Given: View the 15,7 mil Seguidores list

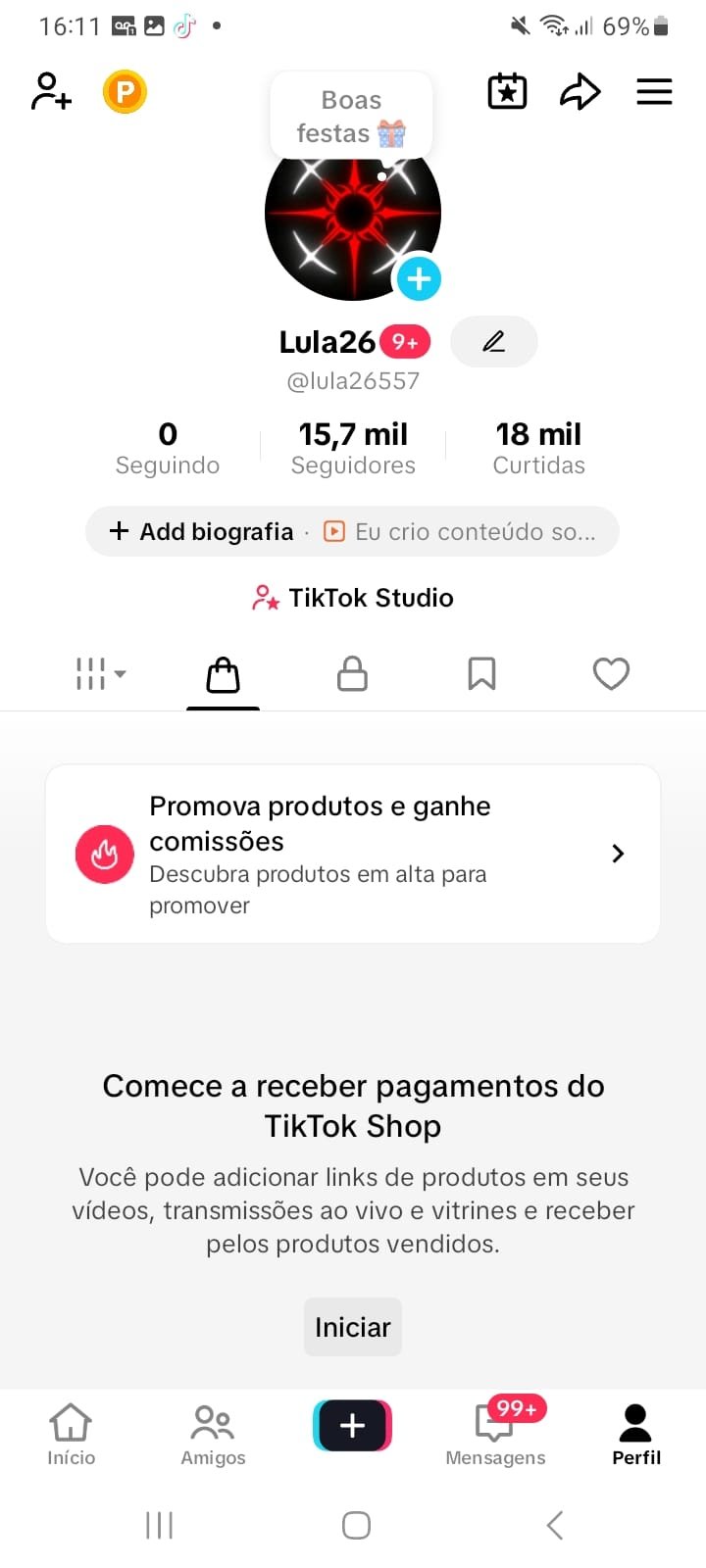Looking at the screenshot, I should (x=353, y=447).
